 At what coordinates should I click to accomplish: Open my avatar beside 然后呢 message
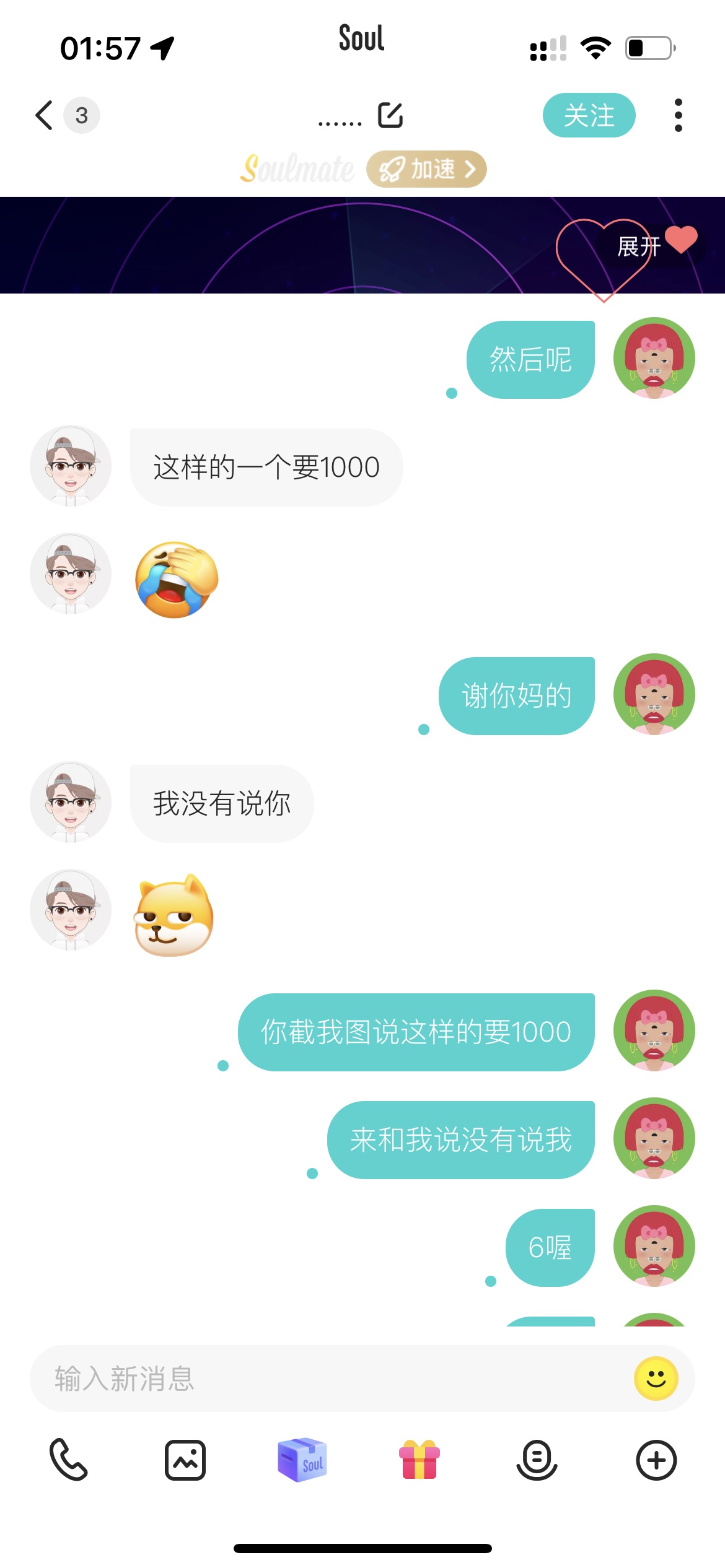pos(654,358)
